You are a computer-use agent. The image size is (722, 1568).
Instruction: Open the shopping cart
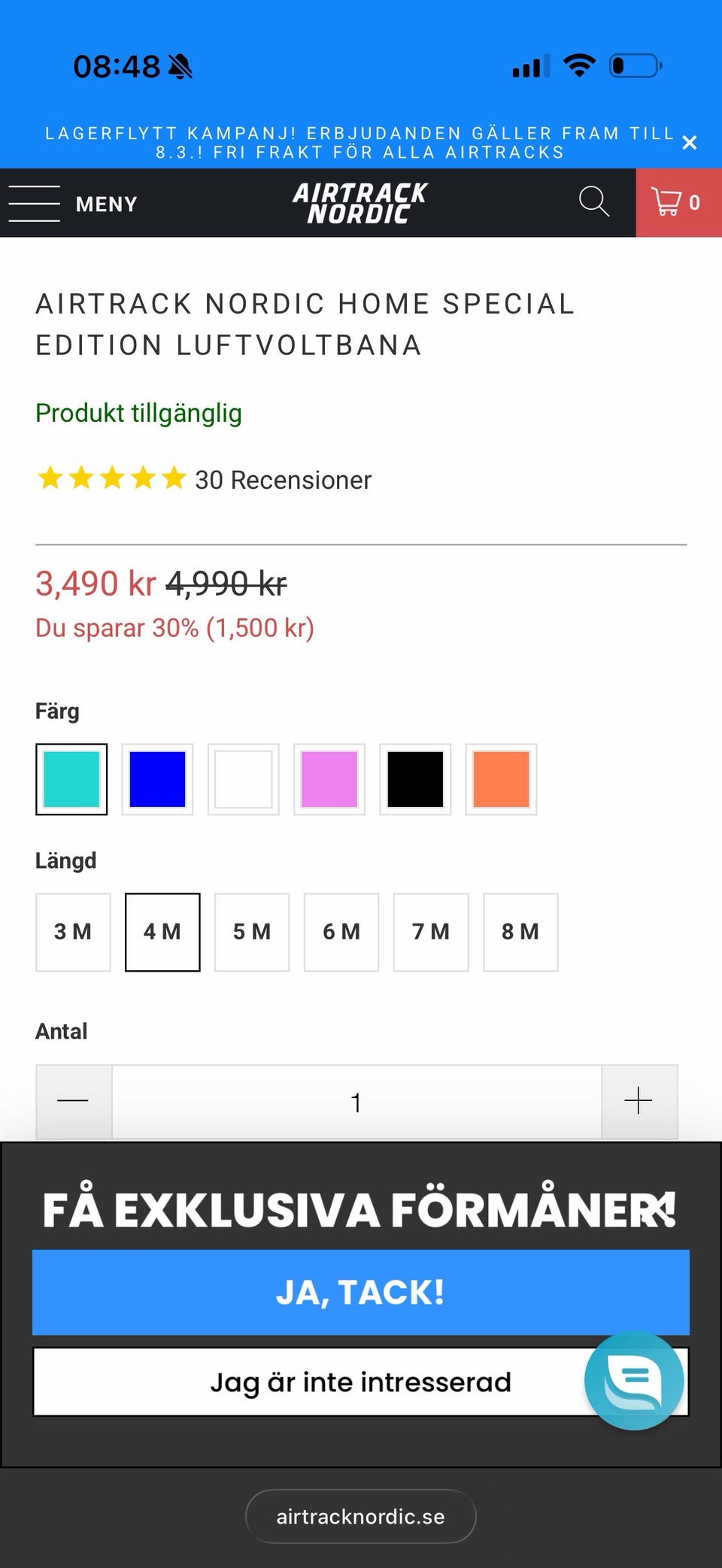click(x=678, y=202)
